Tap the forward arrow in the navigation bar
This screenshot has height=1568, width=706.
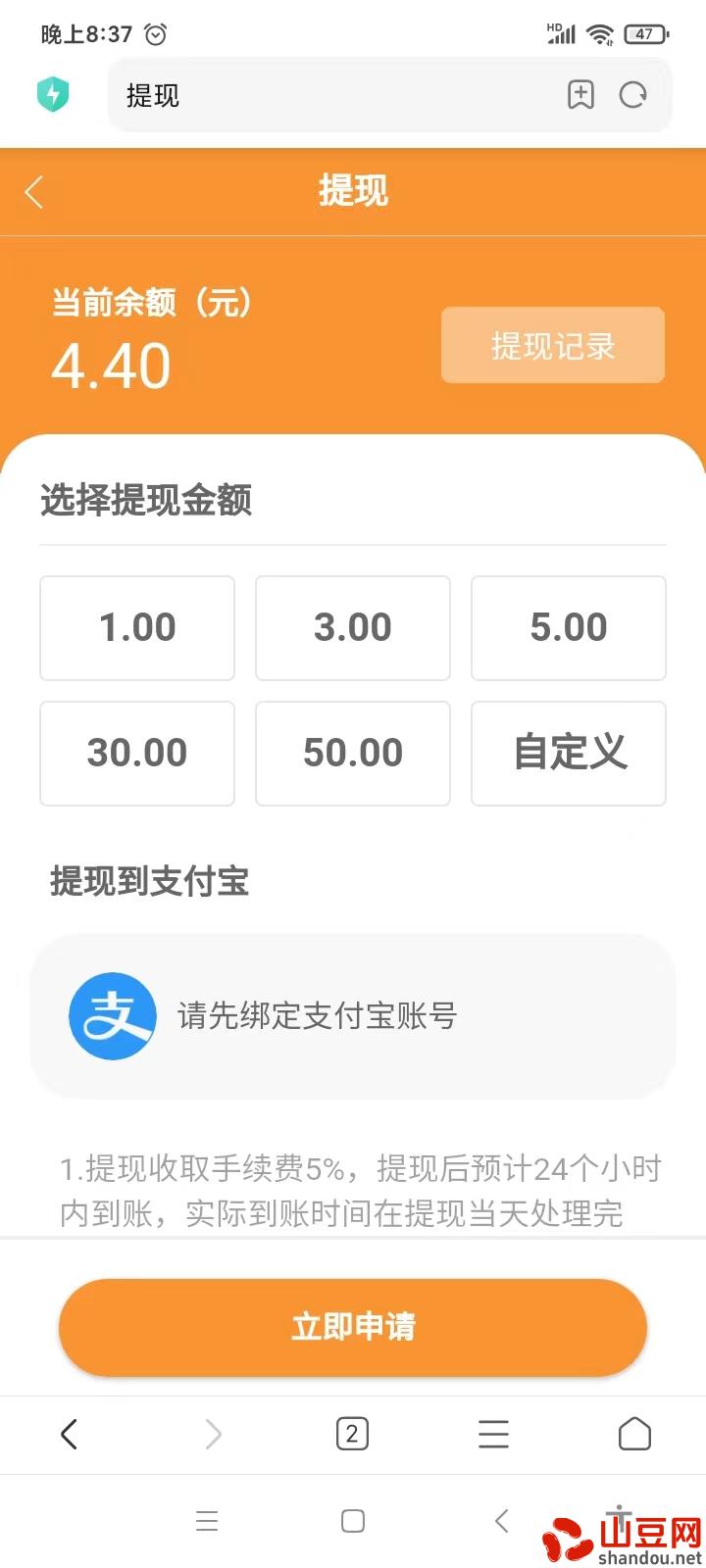tap(211, 1434)
